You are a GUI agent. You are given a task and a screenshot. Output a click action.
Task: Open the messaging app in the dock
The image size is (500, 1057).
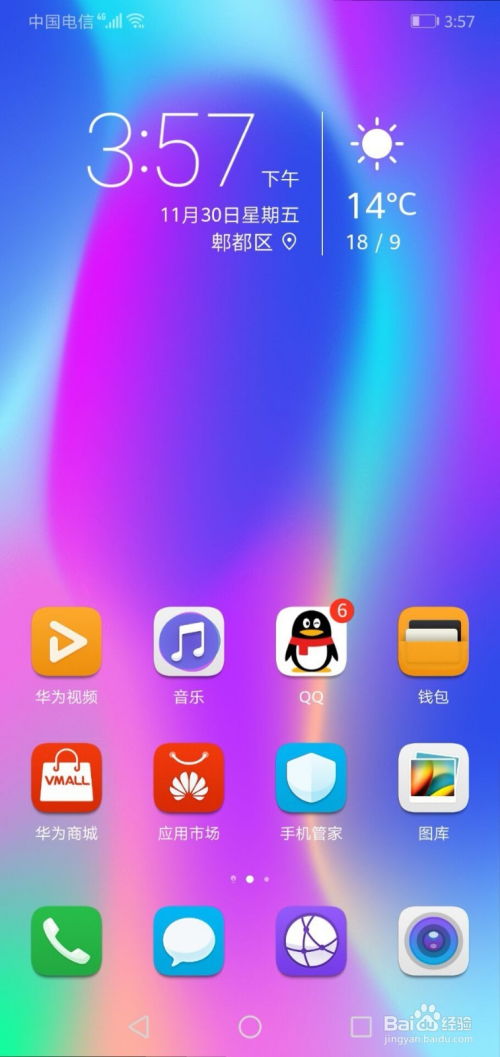[x=189, y=941]
